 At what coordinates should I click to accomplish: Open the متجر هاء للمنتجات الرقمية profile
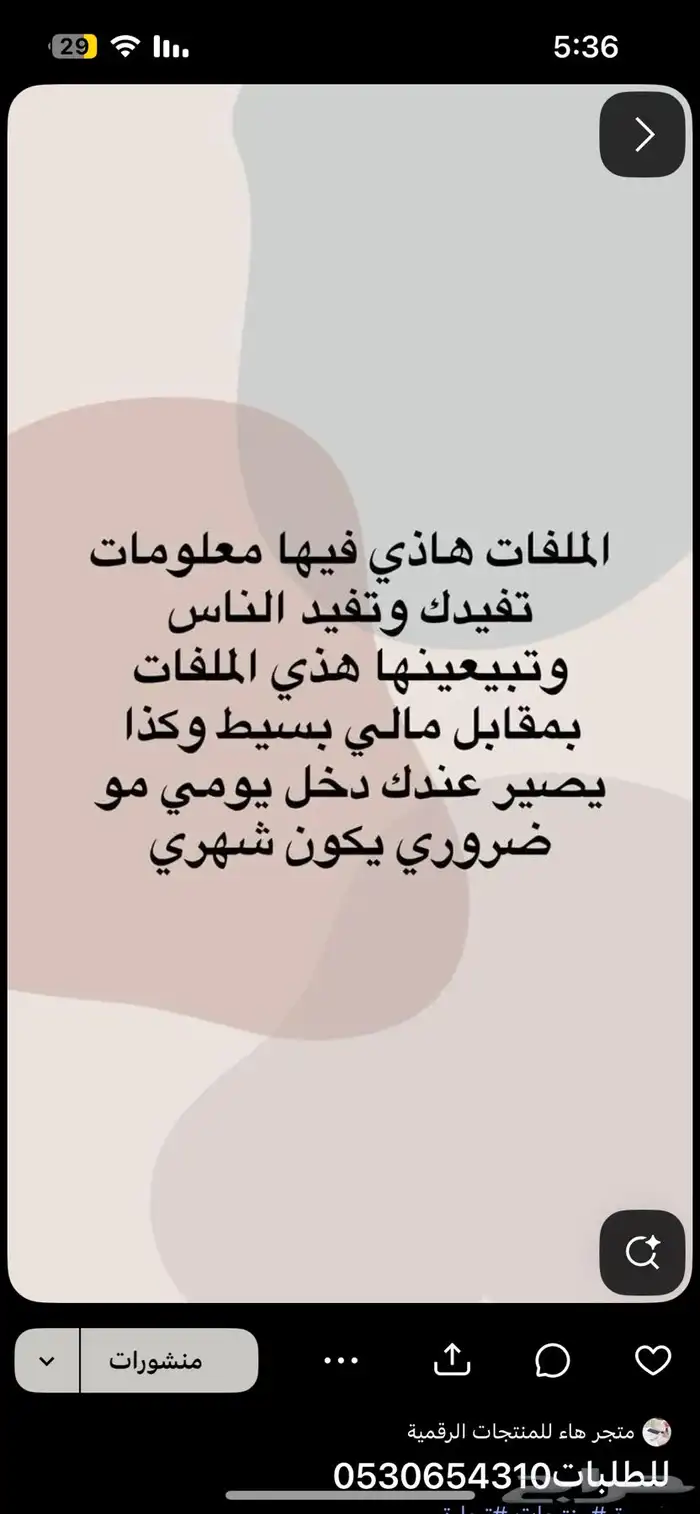click(520, 1432)
